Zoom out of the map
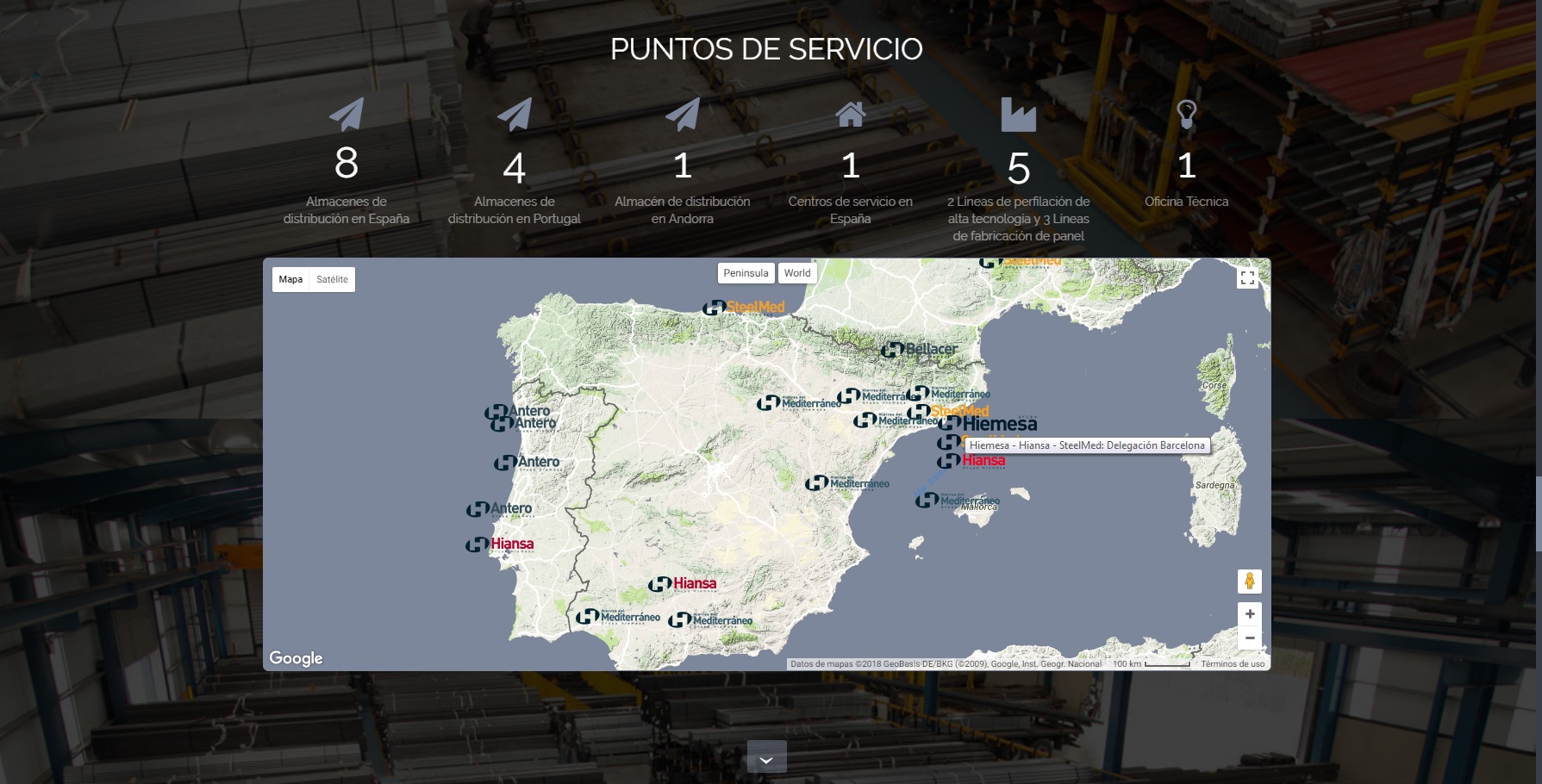 click(1249, 638)
